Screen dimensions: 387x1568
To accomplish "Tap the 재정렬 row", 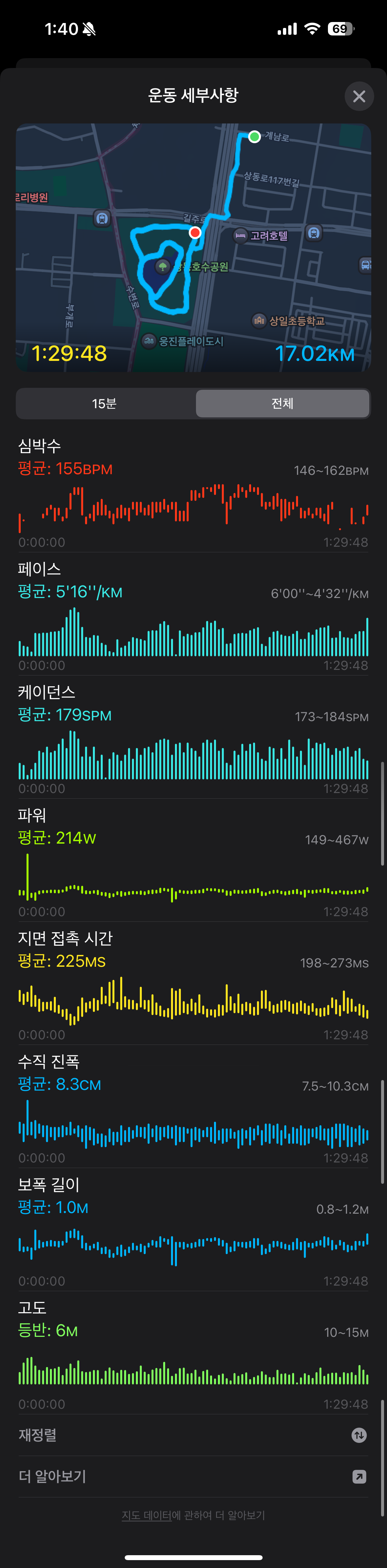I will coord(194,1435).
